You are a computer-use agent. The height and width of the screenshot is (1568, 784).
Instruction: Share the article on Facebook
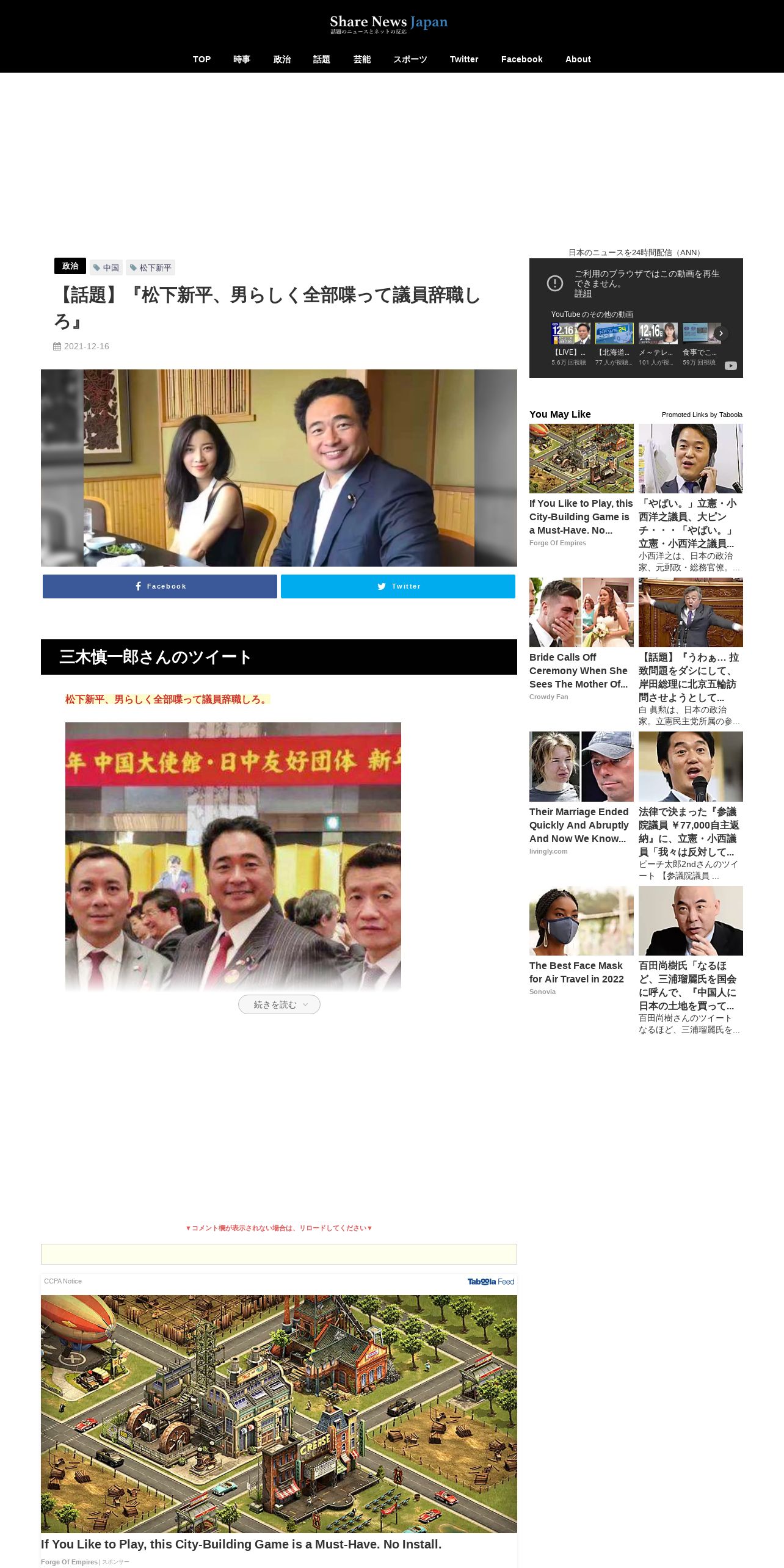[160, 586]
